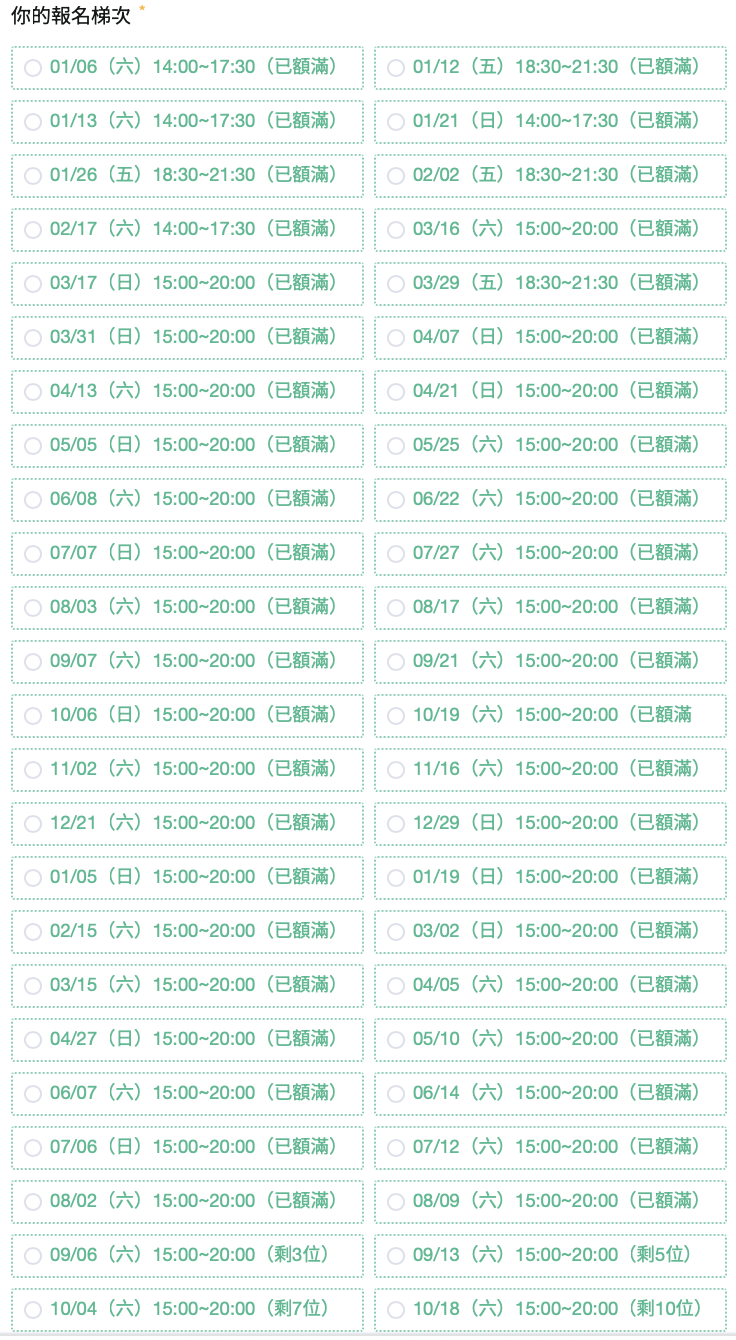Select the 09/06（六）15:00~20:00 session with 剩3位
Screen dimensions: 736x1340
click(x=187, y=1255)
